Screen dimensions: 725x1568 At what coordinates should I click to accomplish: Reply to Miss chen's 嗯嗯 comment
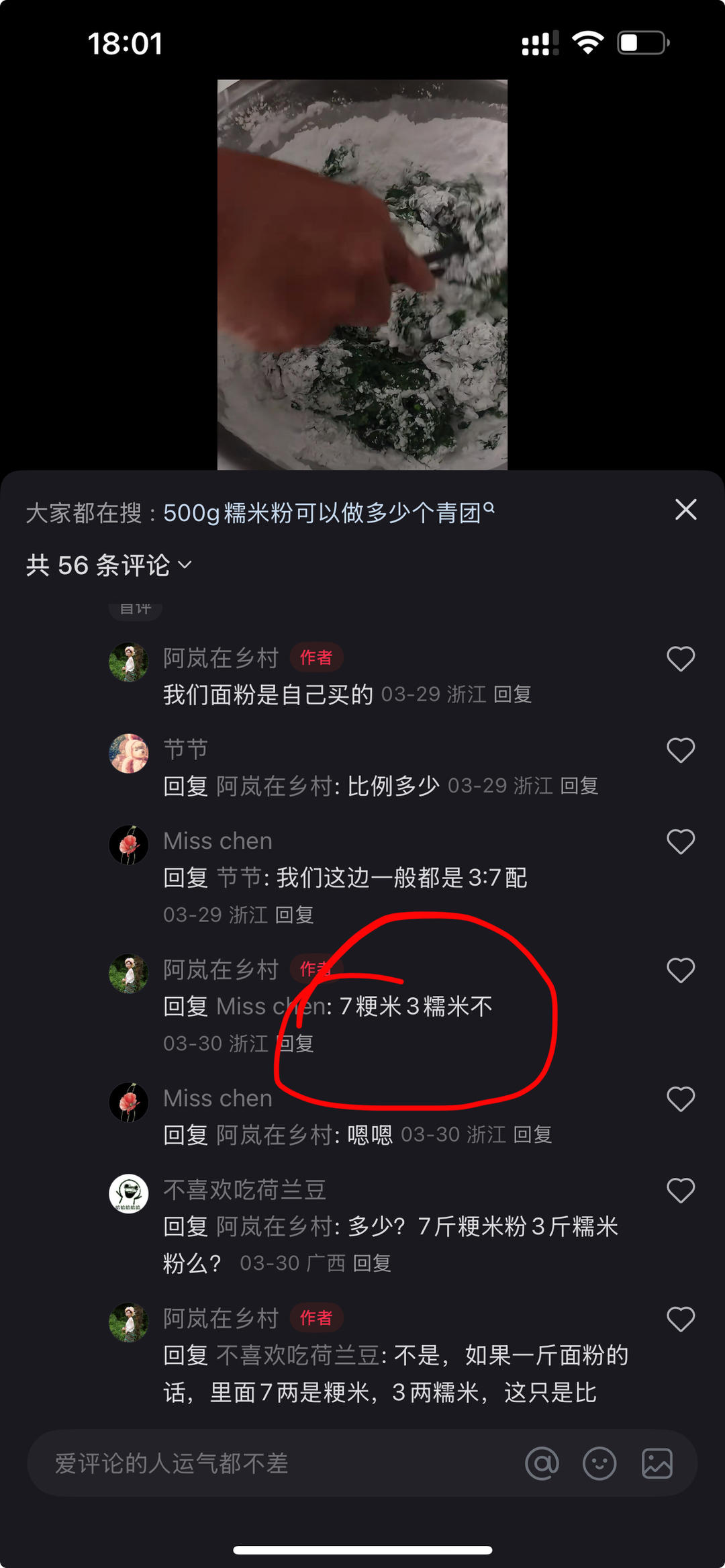click(x=532, y=1135)
